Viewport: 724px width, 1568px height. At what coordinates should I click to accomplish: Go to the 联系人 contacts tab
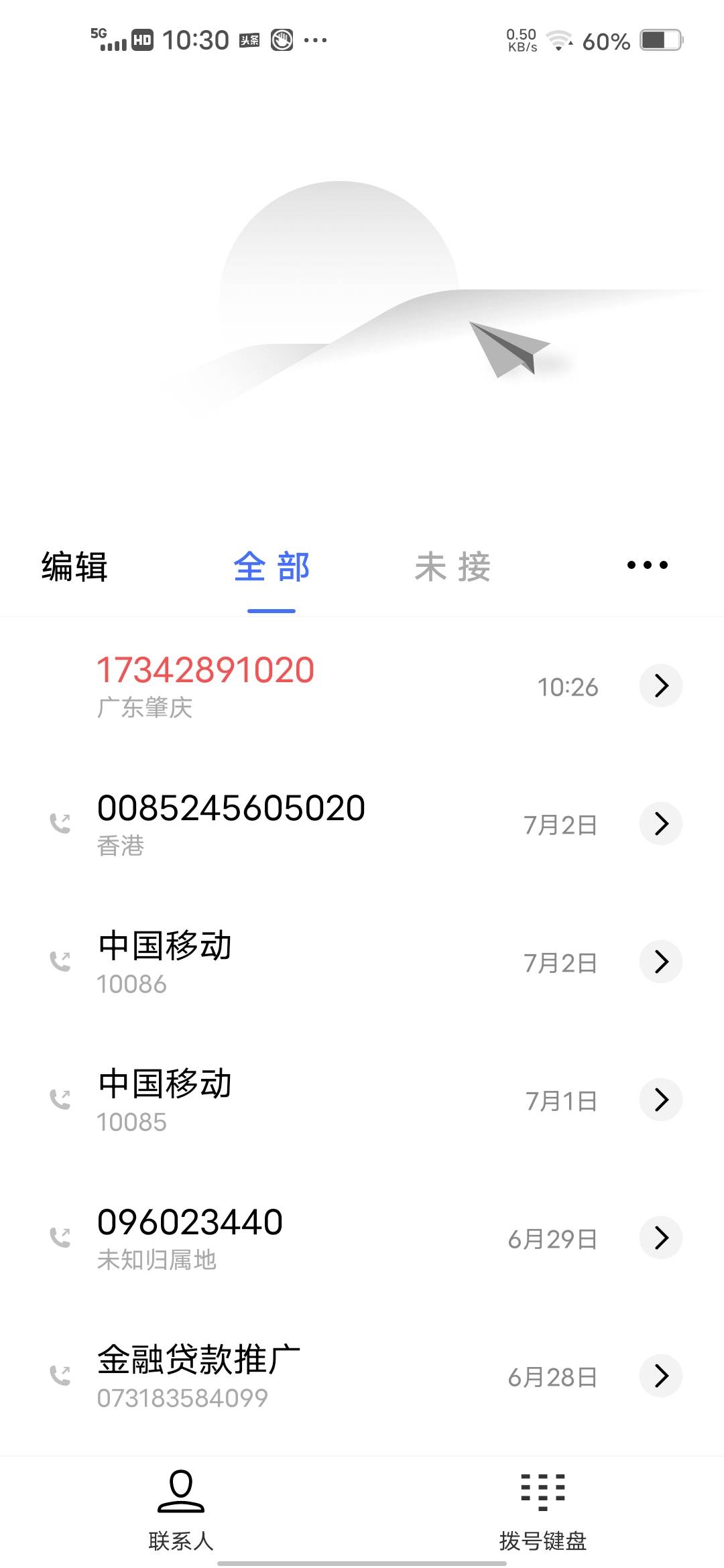point(181,1512)
